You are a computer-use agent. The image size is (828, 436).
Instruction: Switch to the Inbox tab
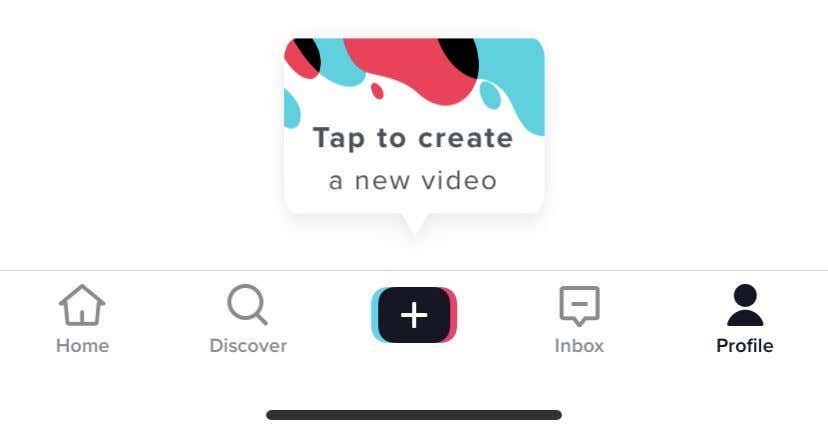pyautogui.click(x=579, y=318)
